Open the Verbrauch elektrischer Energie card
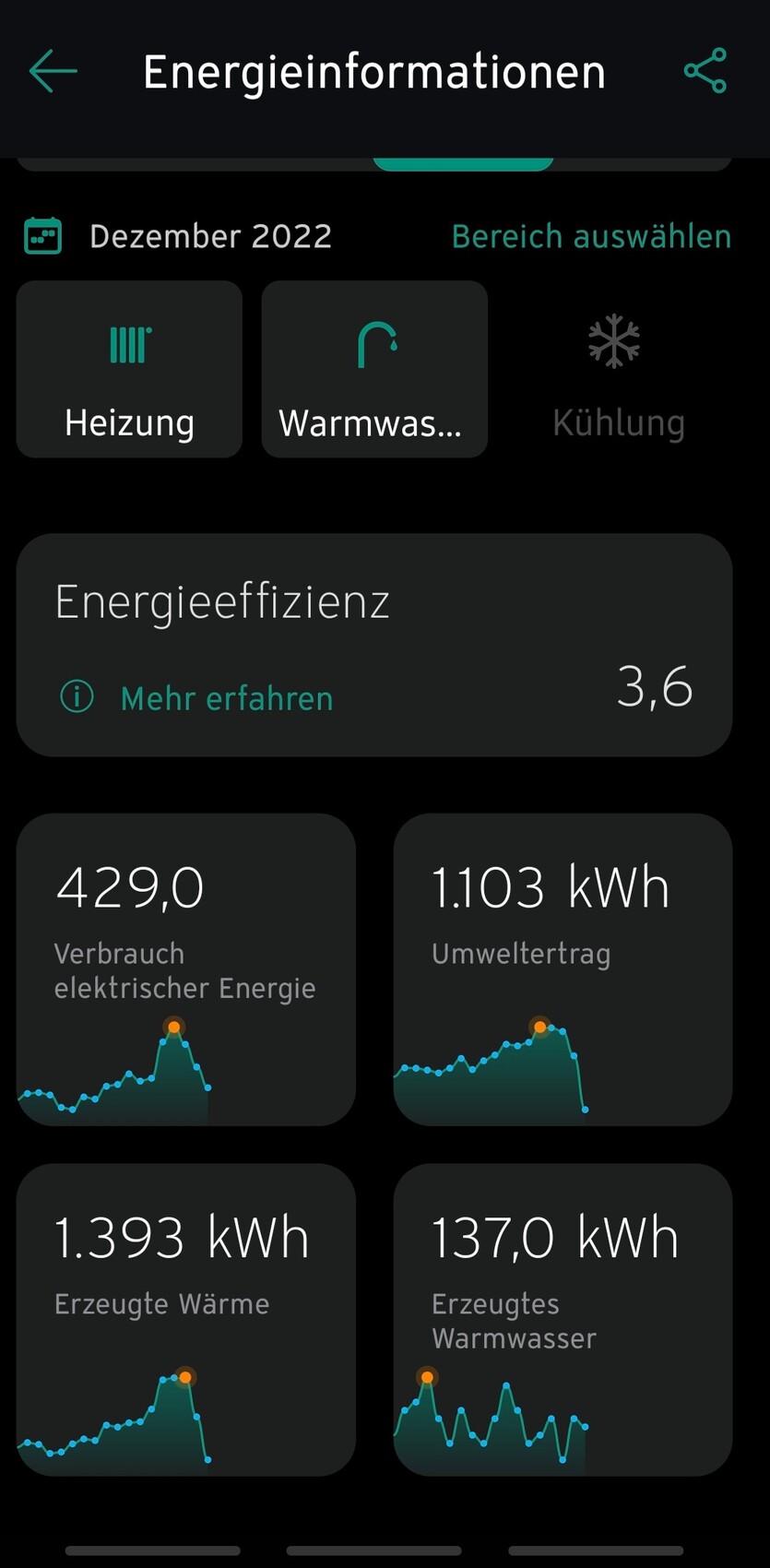The image size is (770, 1568). coord(186,968)
